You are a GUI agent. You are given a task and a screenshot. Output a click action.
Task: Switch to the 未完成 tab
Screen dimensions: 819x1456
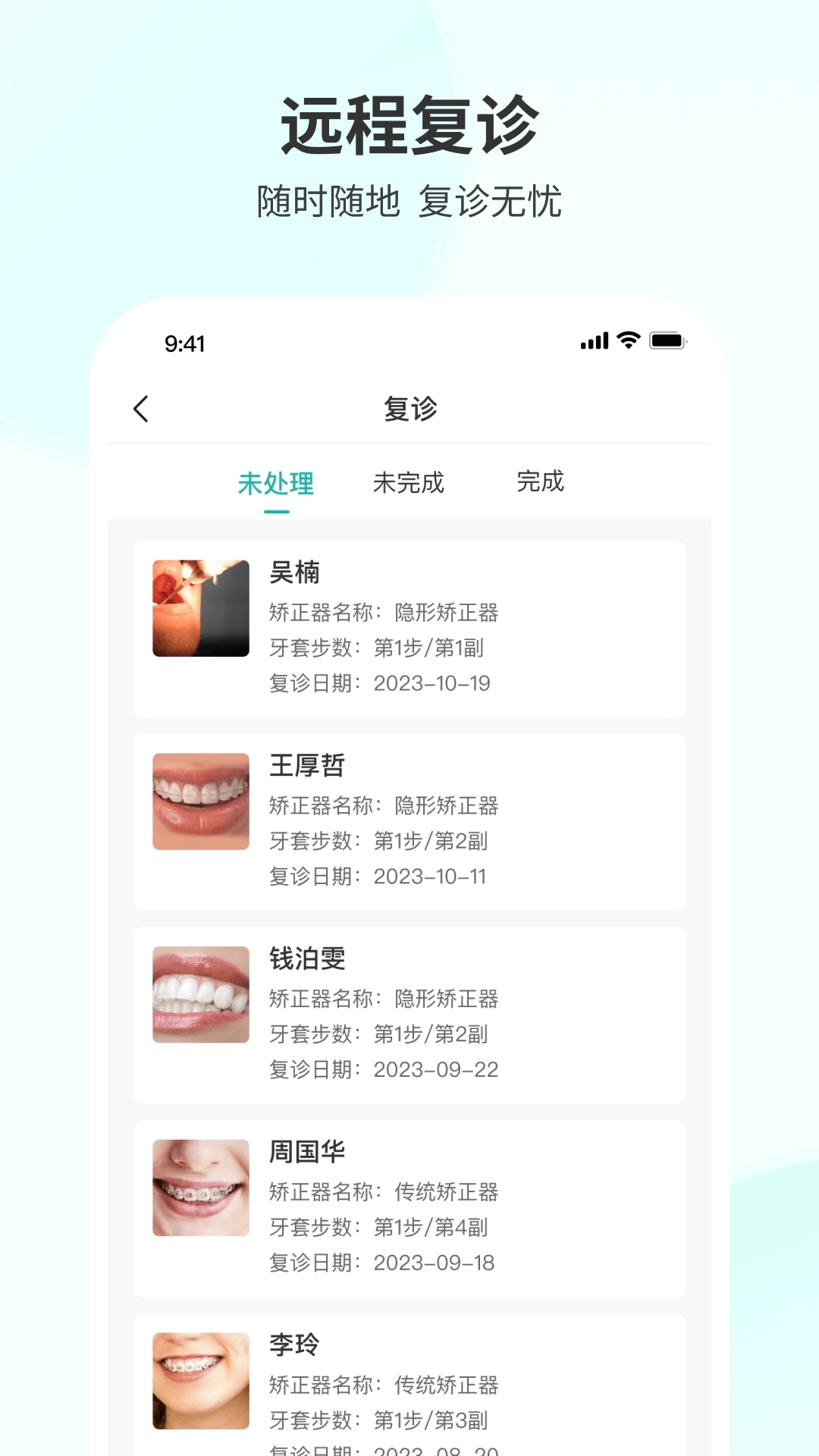[x=409, y=482]
